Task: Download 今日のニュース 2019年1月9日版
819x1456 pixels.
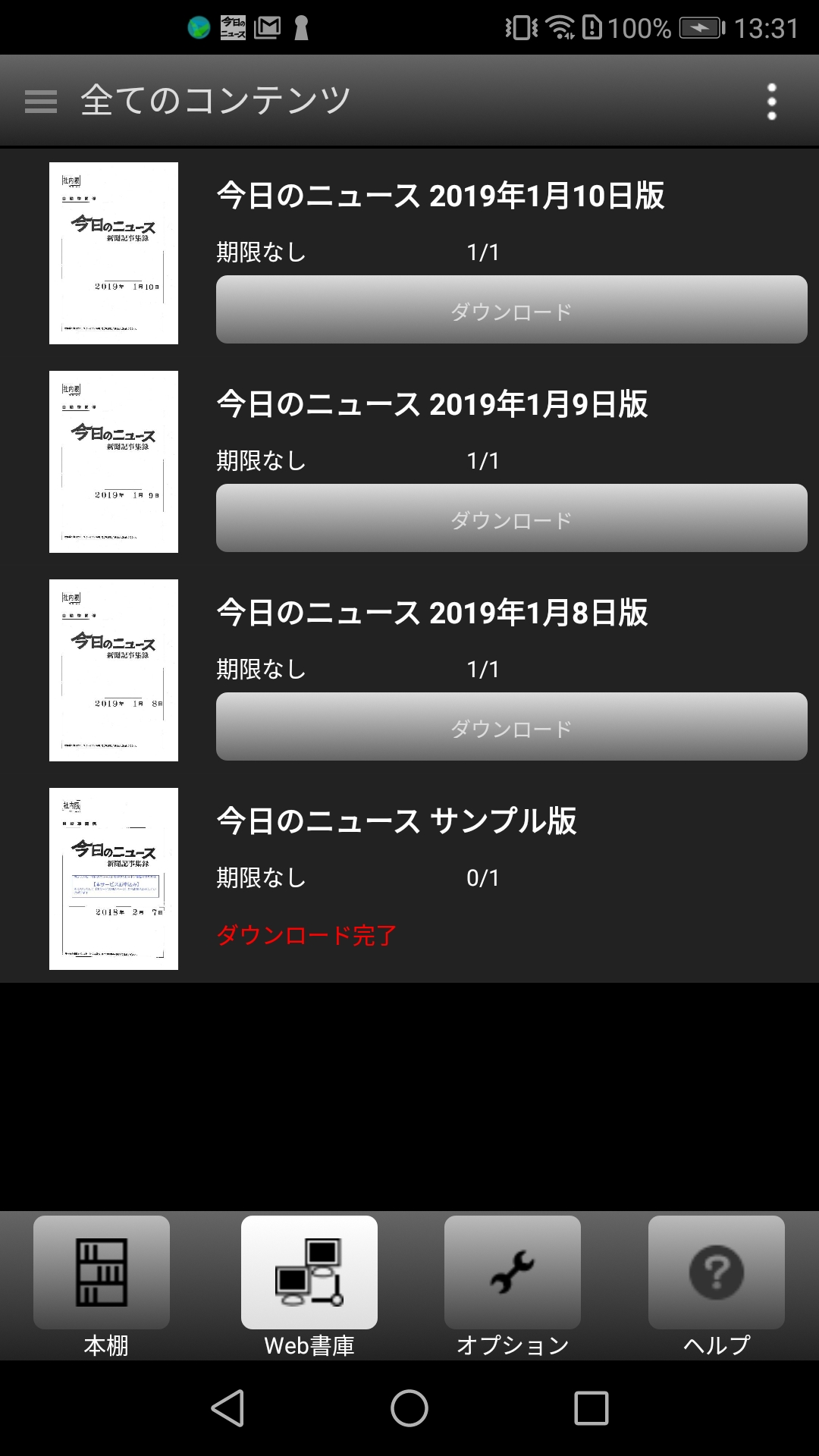Action: [511, 519]
